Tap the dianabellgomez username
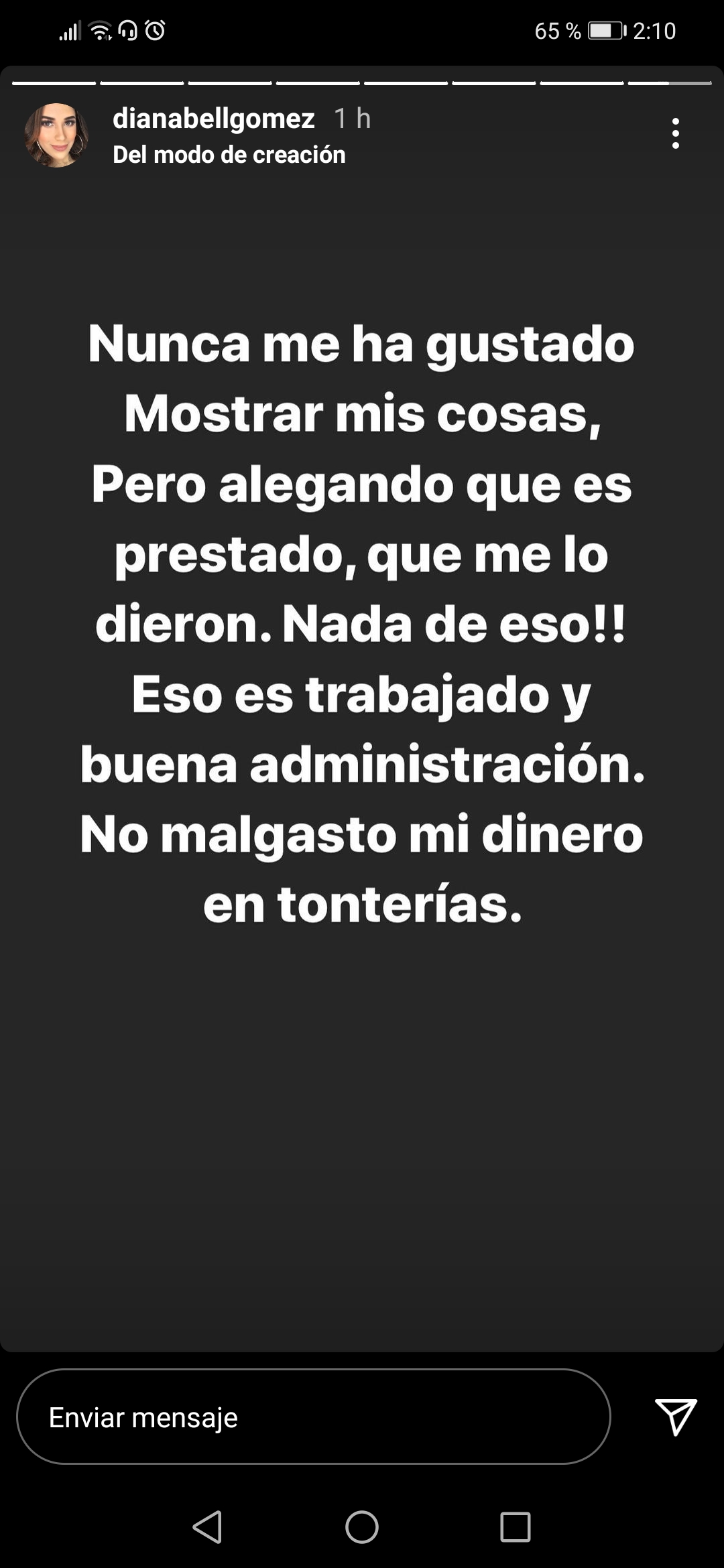This screenshot has height=1568, width=724. click(x=213, y=119)
